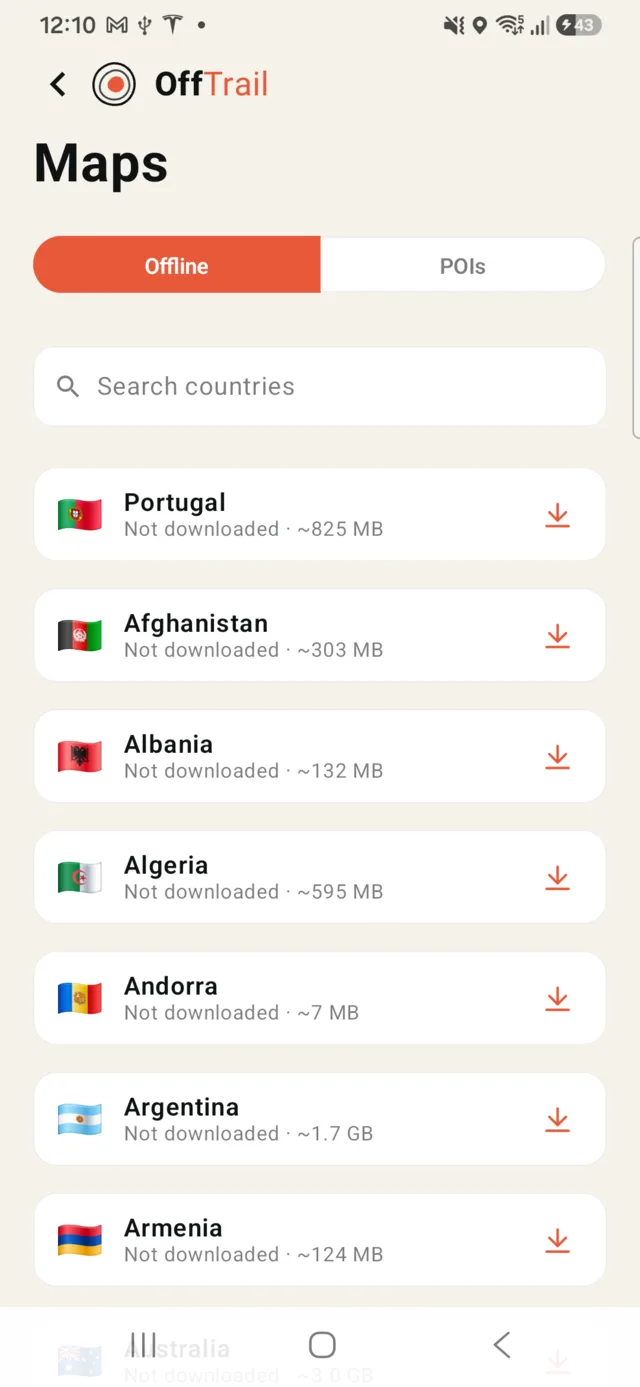The height and width of the screenshot is (1387, 640).
Task: Download the Andorra map
Action: (557, 999)
